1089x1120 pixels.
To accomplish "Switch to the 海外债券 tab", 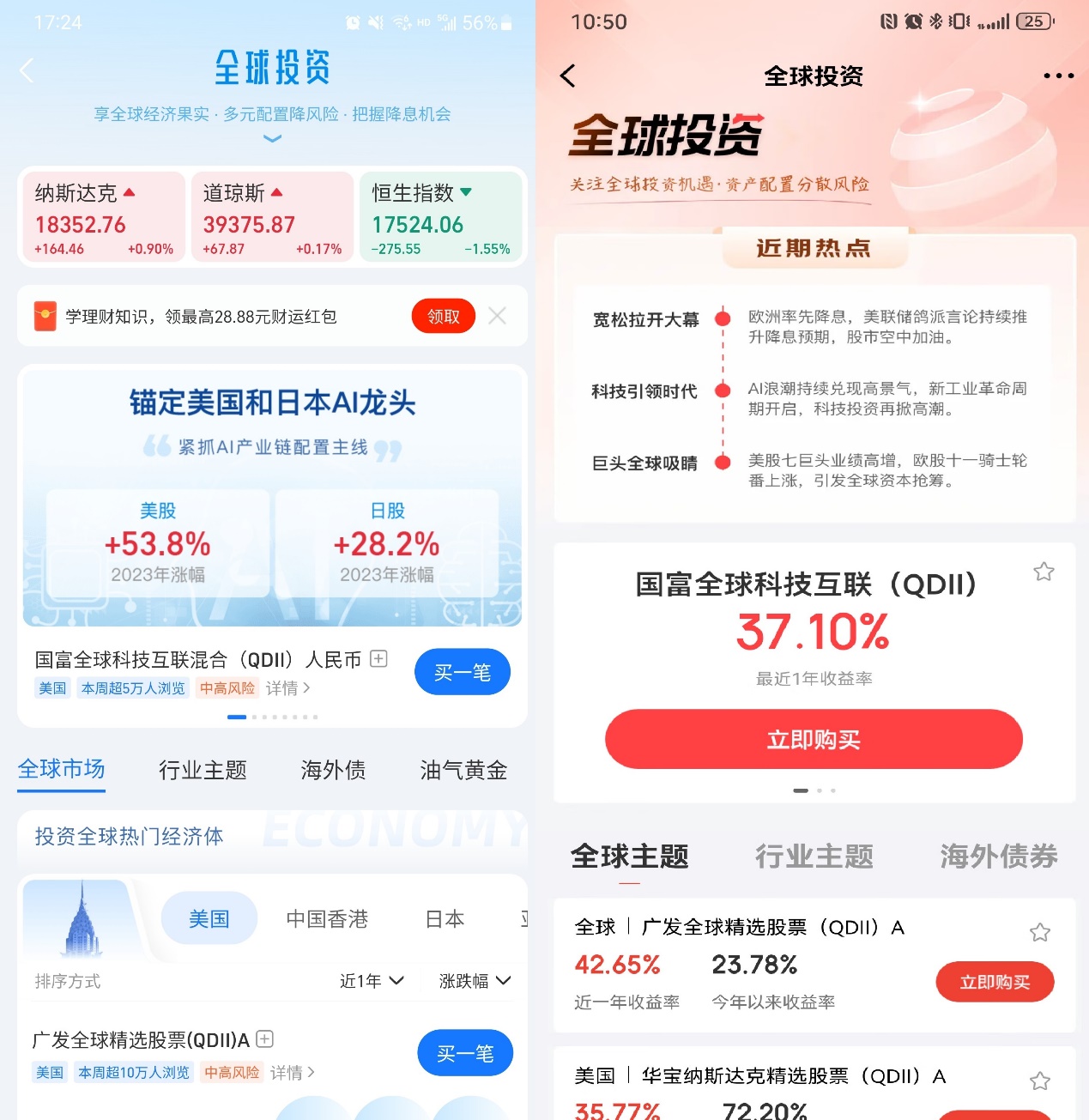I will click(998, 856).
